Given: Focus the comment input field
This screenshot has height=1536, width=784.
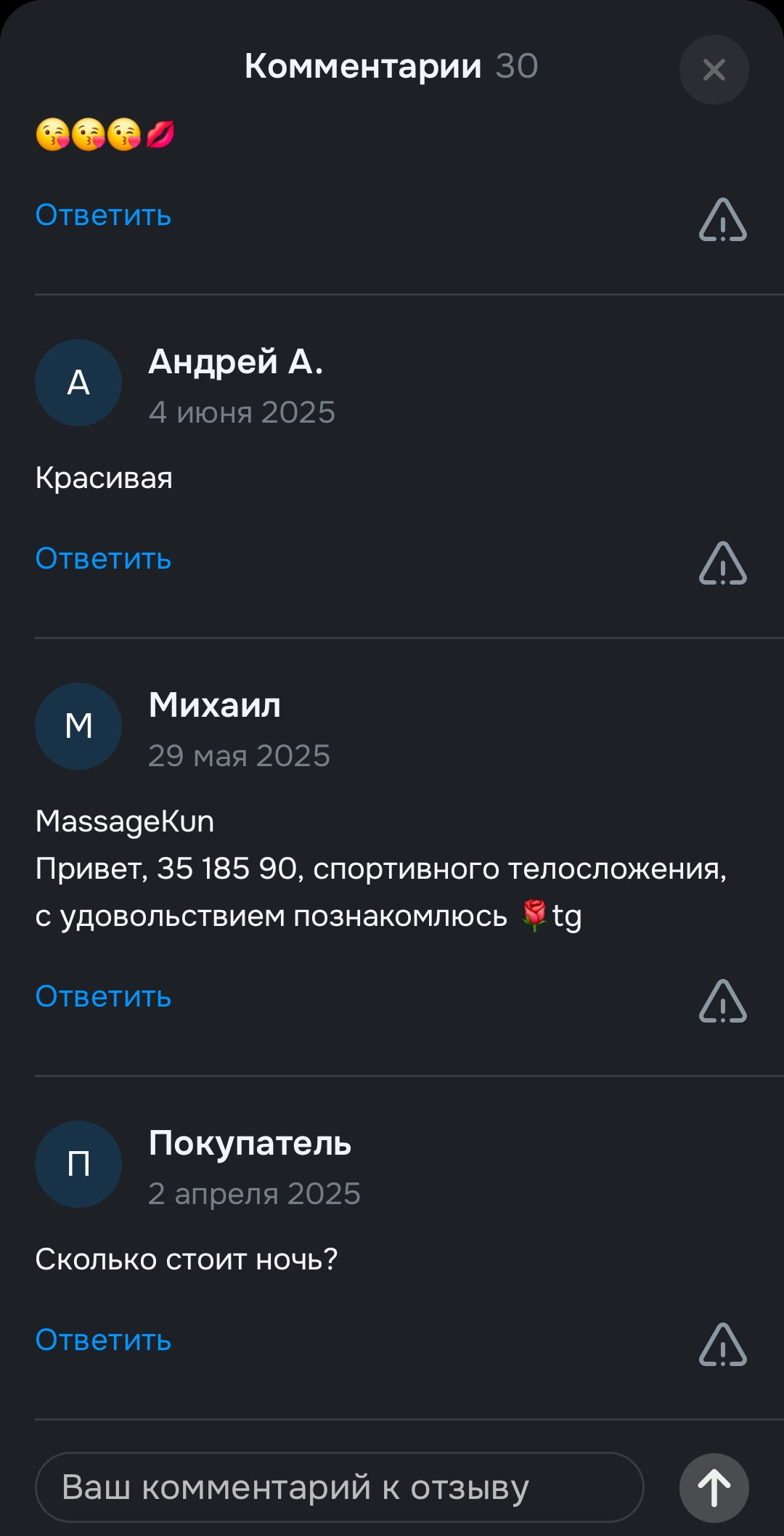Looking at the screenshot, I should (x=339, y=1487).
